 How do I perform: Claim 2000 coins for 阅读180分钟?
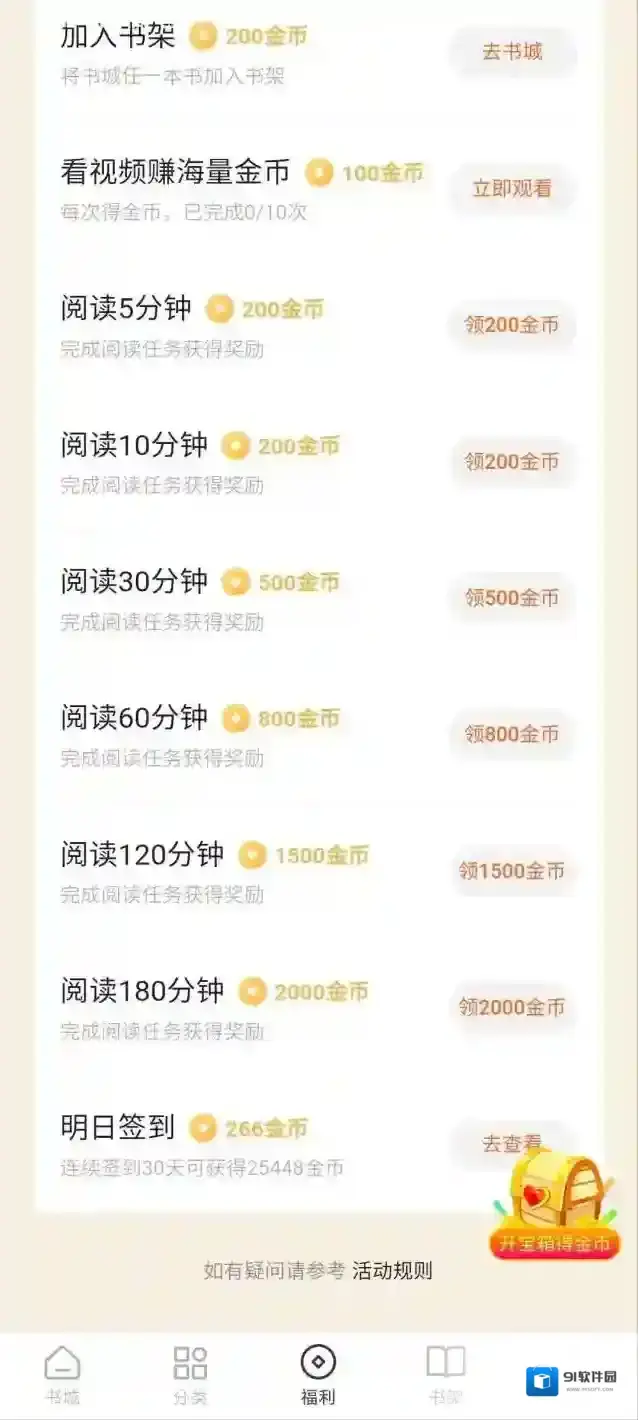(x=512, y=1007)
